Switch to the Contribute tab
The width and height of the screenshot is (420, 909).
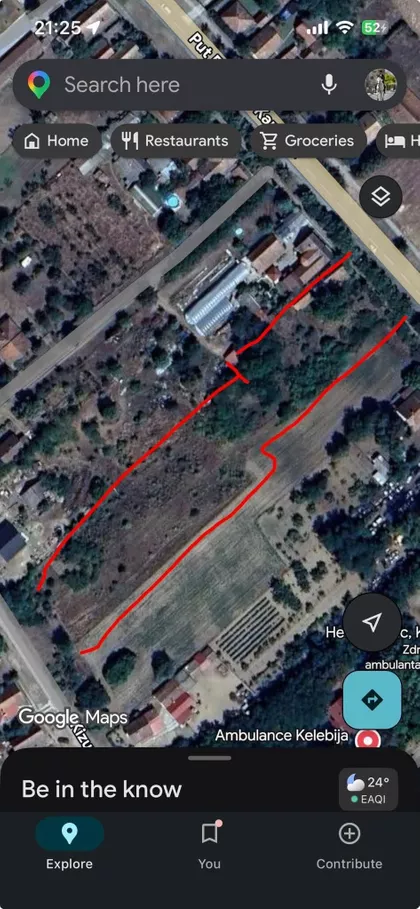click(x=349, y=843)
